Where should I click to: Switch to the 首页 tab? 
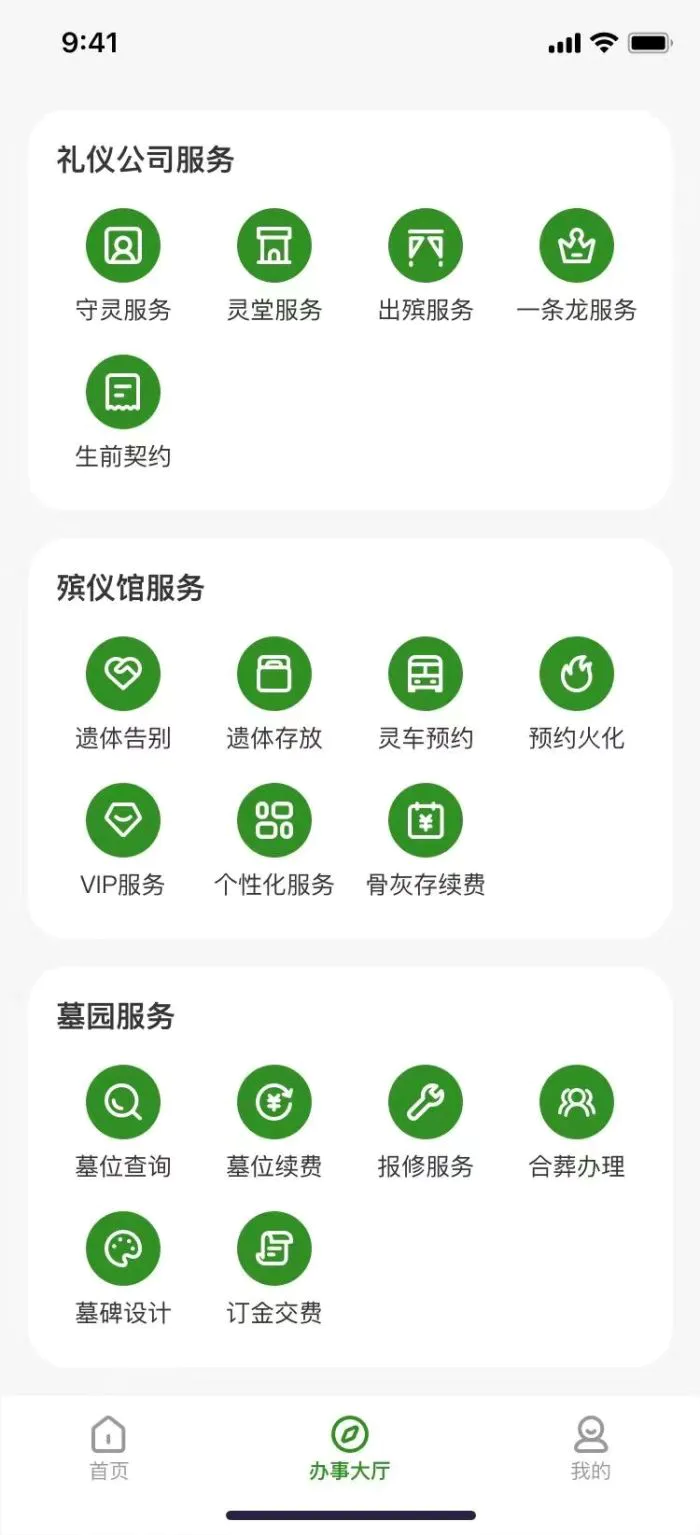pos(109,1448)
